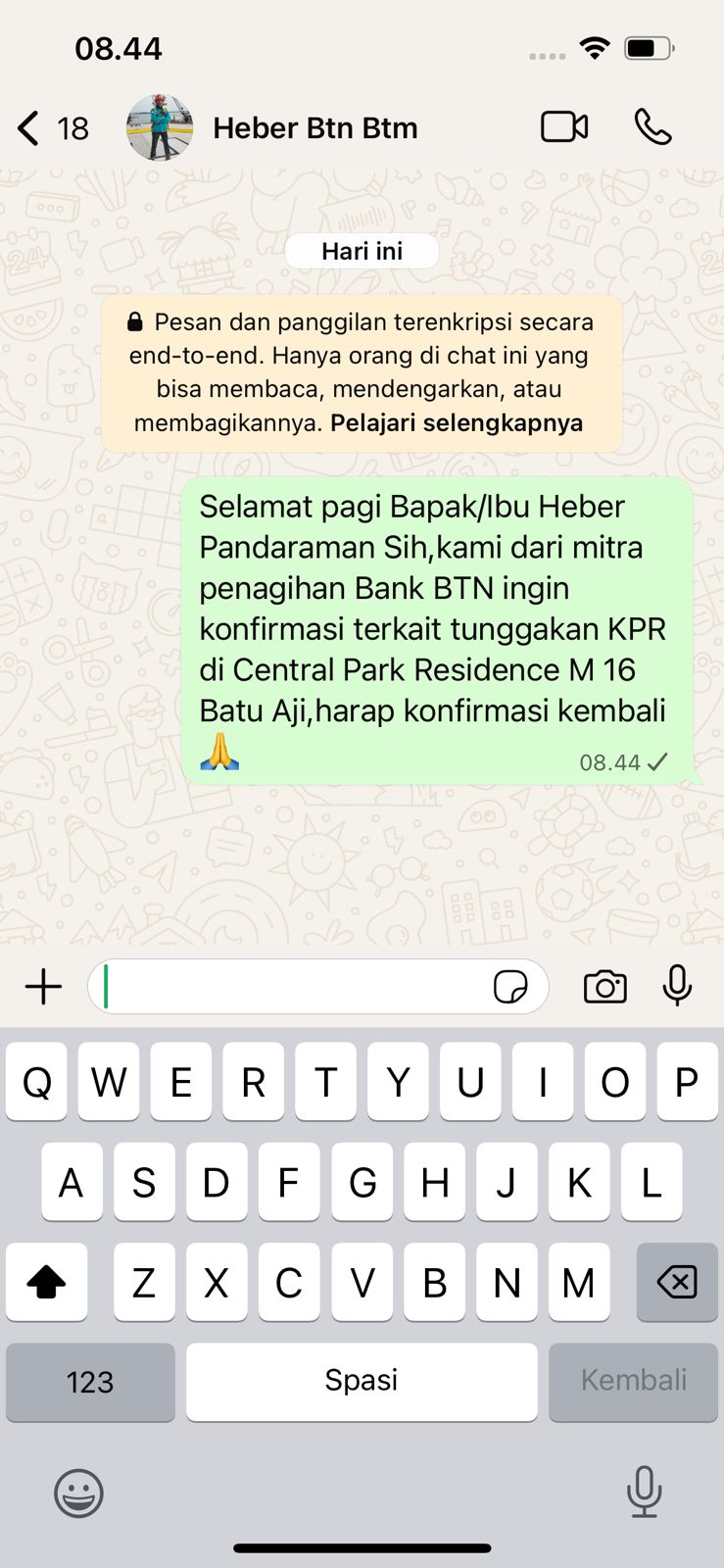Switch keyboard to 123 numbers
Image resolution: width=724 pixels, height=1568 pixels.
[x=90, y=1382]
